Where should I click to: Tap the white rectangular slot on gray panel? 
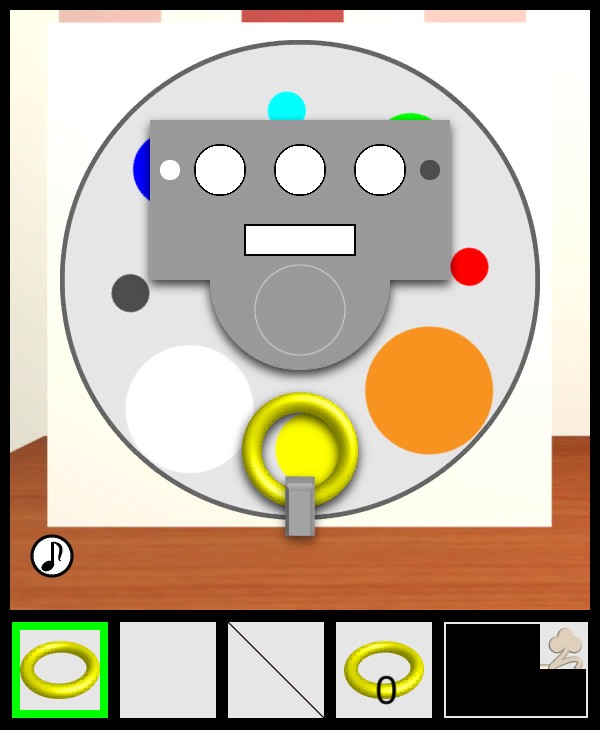point(300,240)
